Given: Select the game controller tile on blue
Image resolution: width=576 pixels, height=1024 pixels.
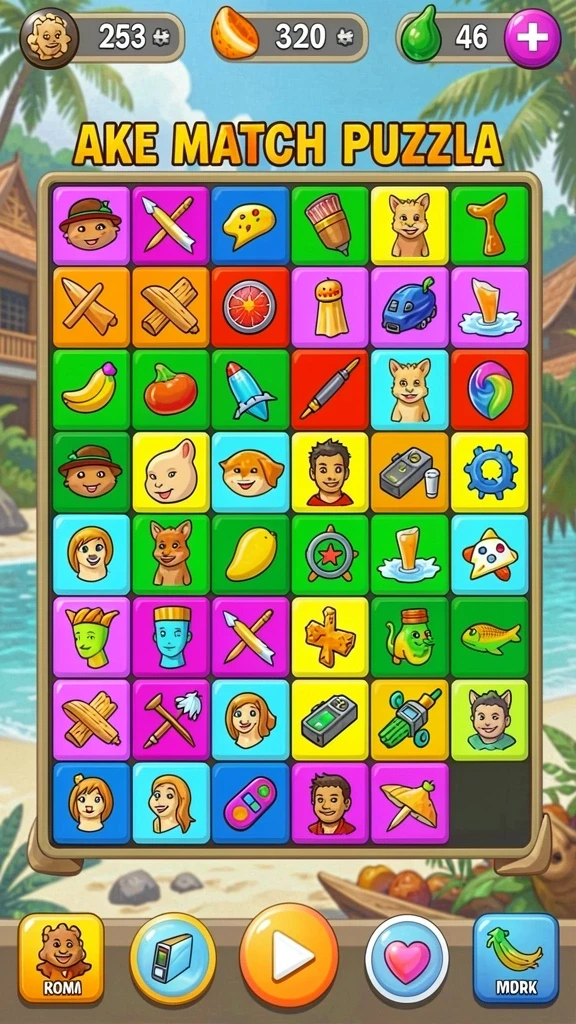Looking at the screenshot, I should (250, 803).
